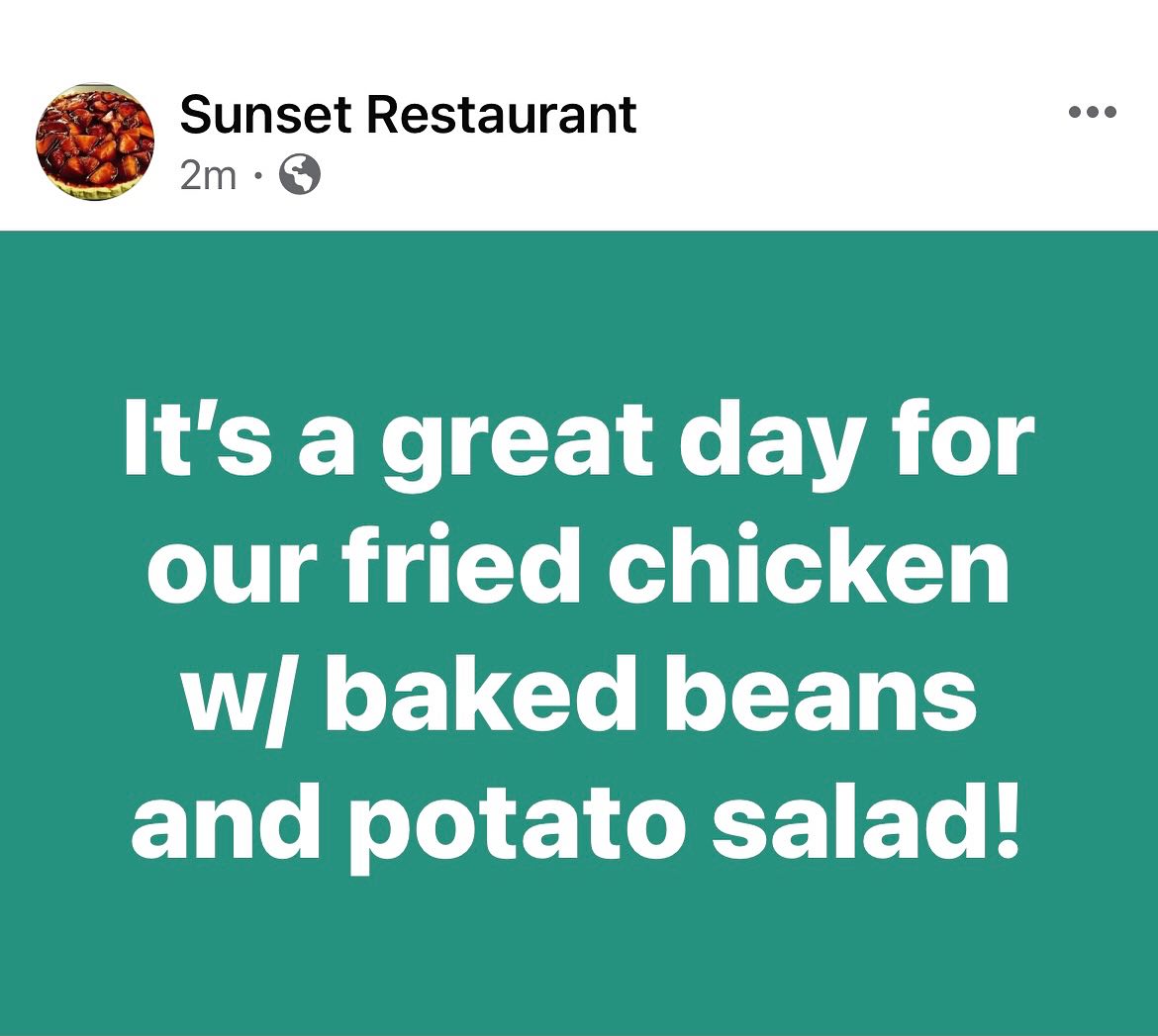The width and height of the screenshot is (1158, 1036).
Task: Open the fried chicken post
Action: pos(579,633)
